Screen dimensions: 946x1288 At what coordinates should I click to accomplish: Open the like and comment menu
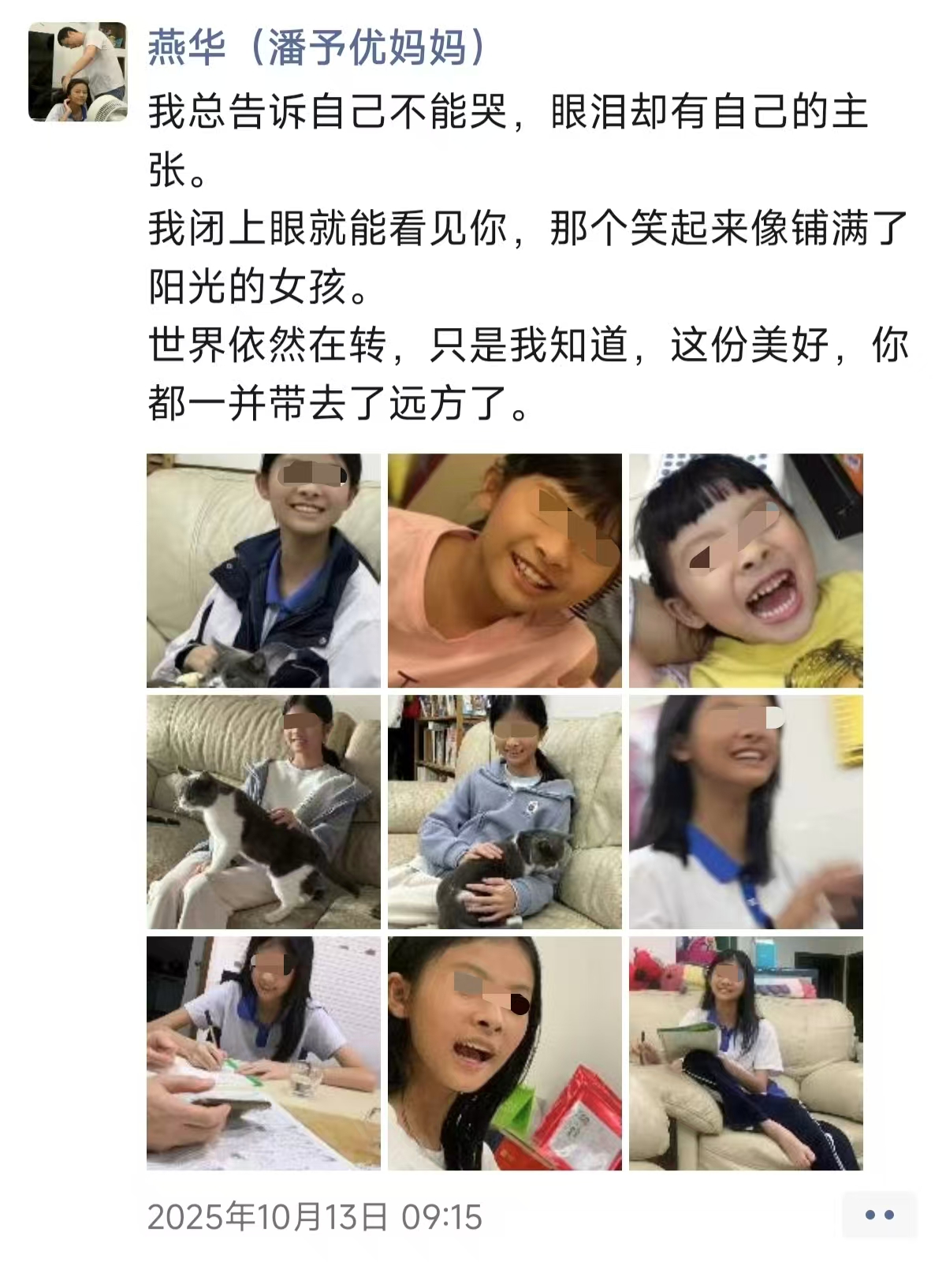tap(879, 1215)
